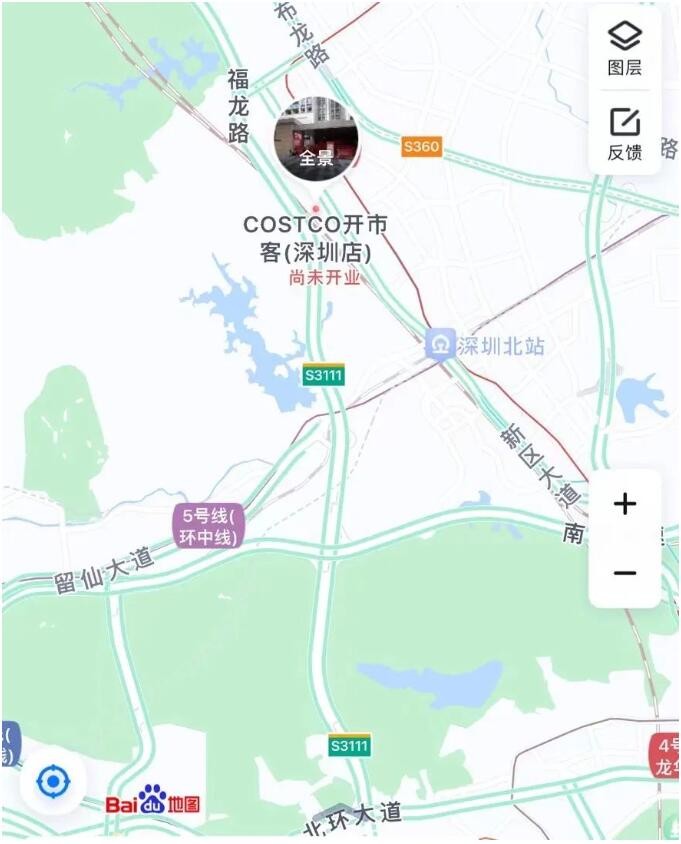Zoom out with the minus button
Screen dimensions: 681x844
[x=624, y=573]
